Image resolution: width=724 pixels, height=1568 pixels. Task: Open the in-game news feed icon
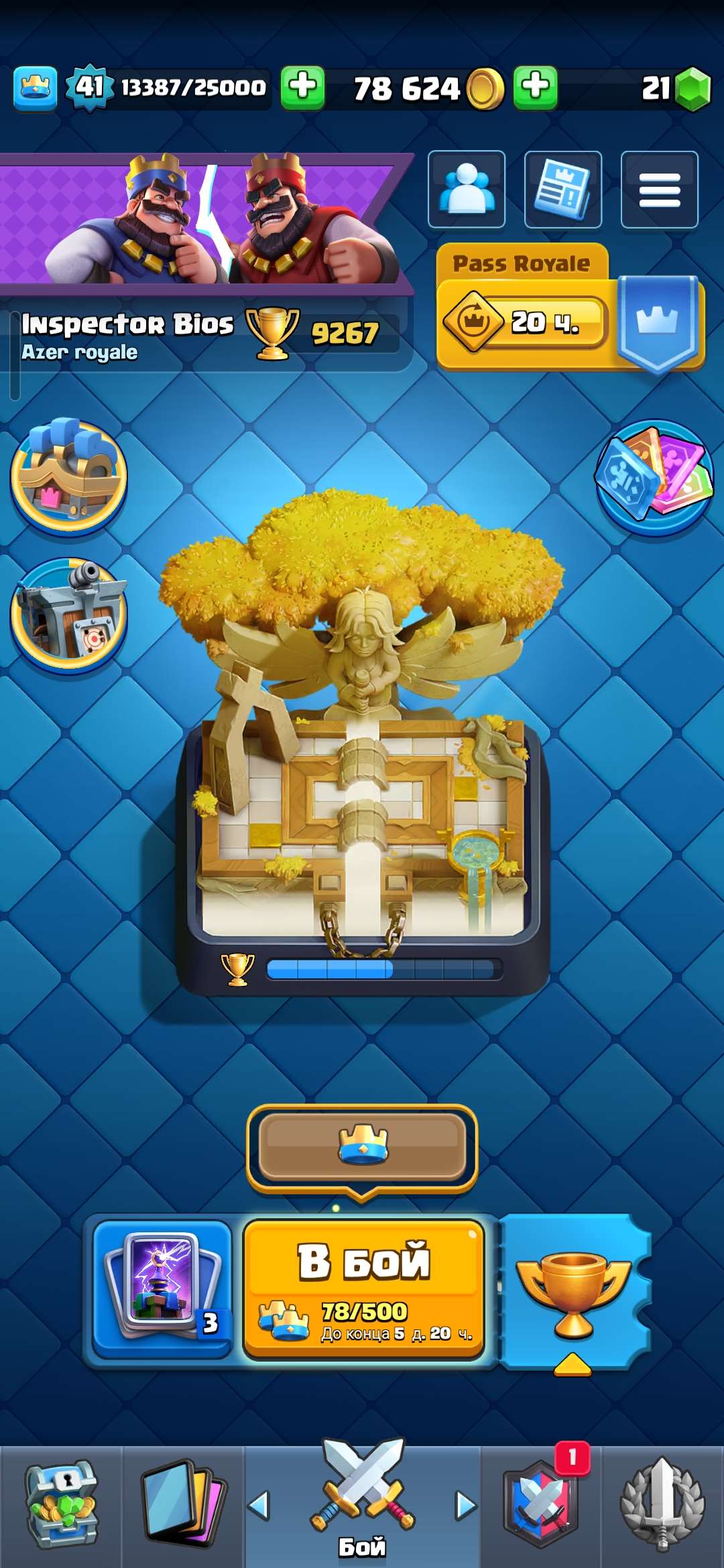pos(562,190)
